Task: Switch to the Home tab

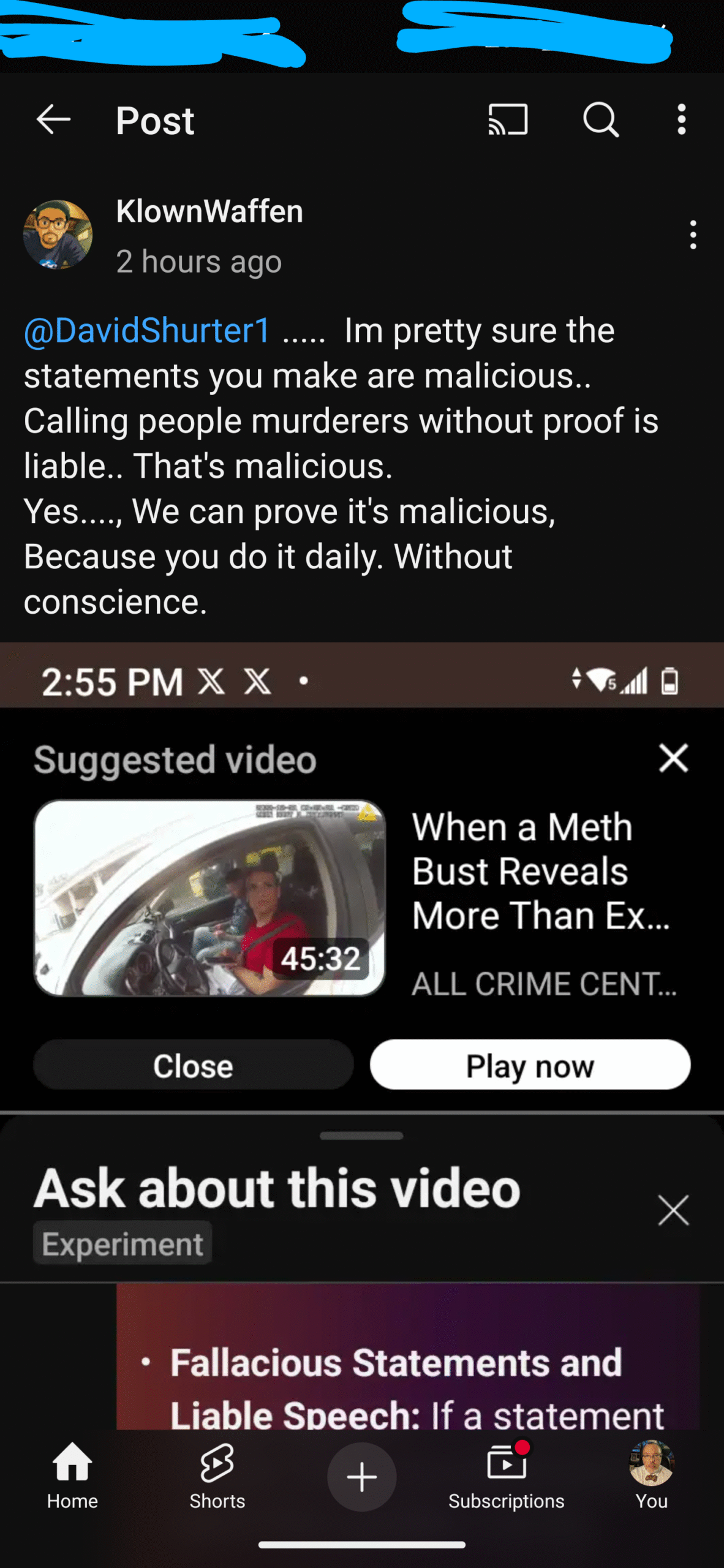Action: (x=72, y=1476)
